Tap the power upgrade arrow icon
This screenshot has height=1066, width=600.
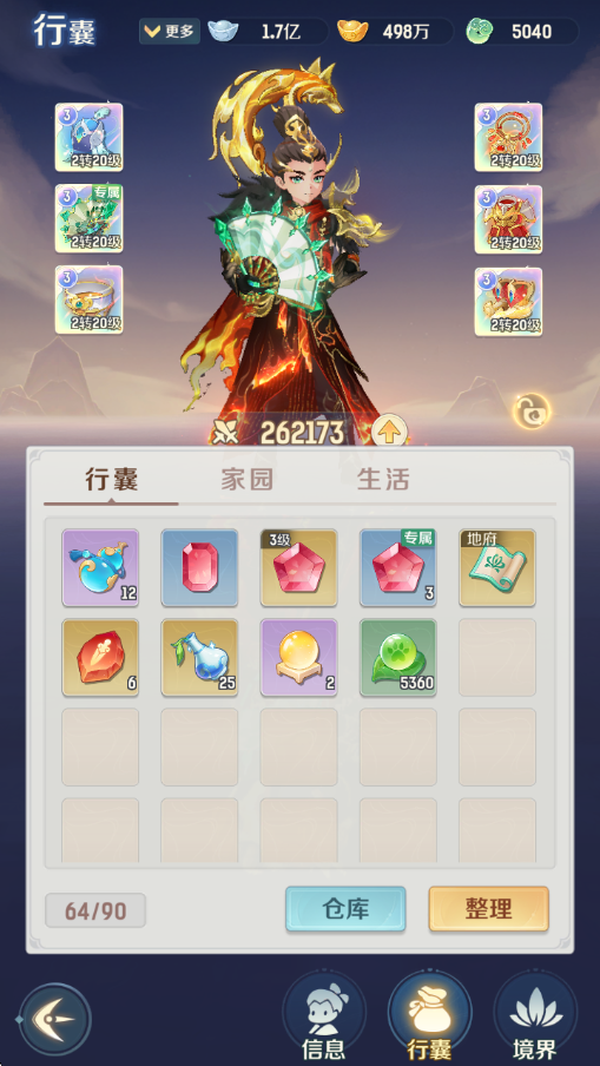(x=390, y=432)
